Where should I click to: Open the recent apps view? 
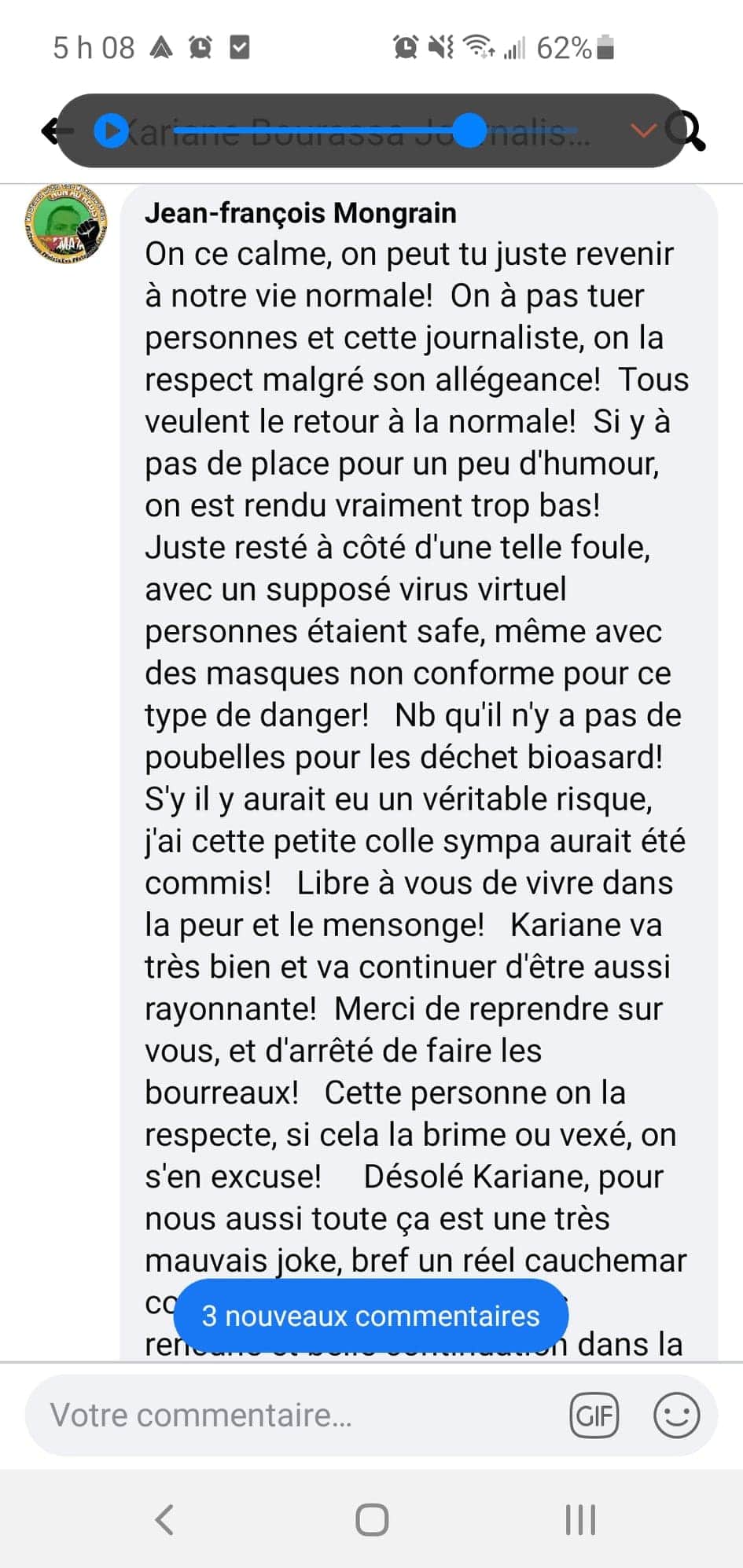(x=580, y=1519)
